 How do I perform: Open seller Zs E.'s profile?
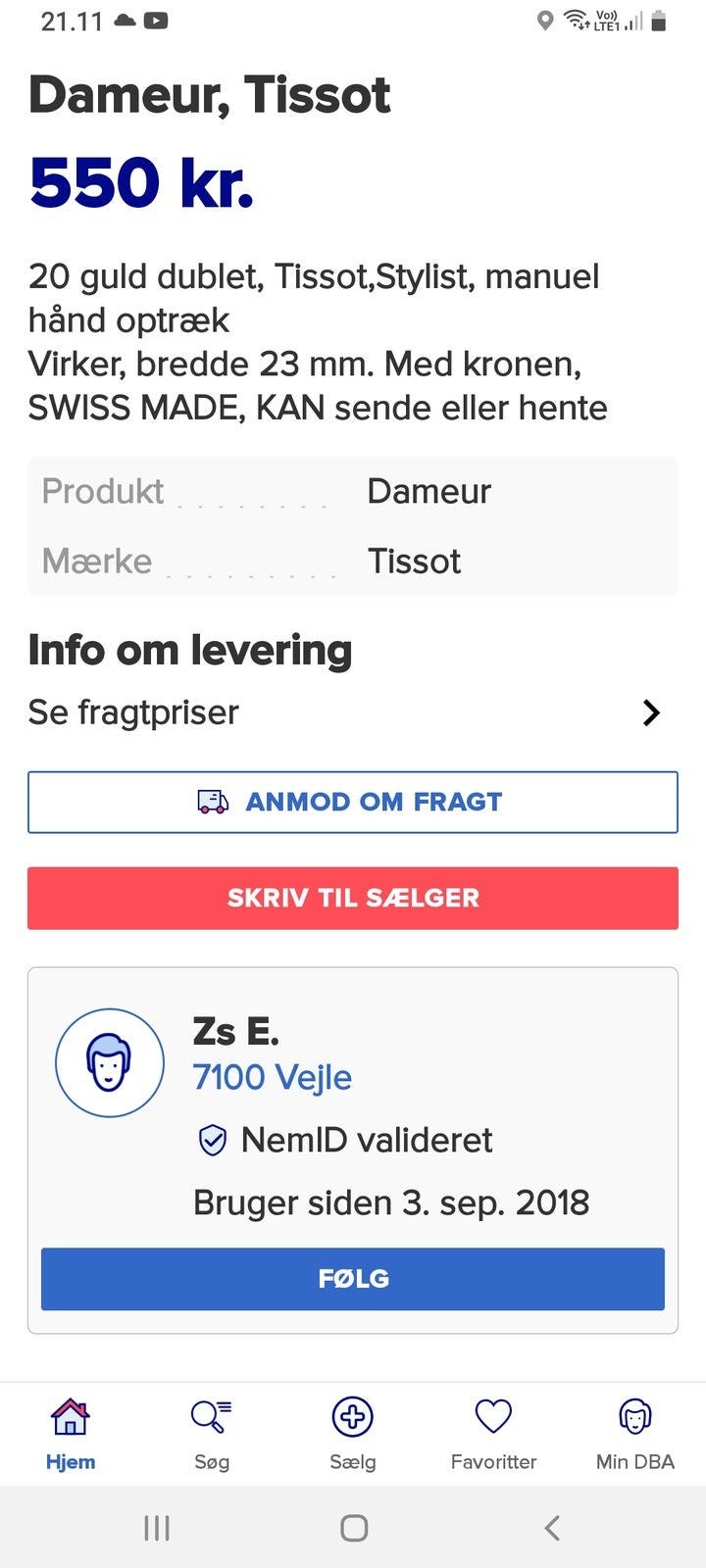235,1032
